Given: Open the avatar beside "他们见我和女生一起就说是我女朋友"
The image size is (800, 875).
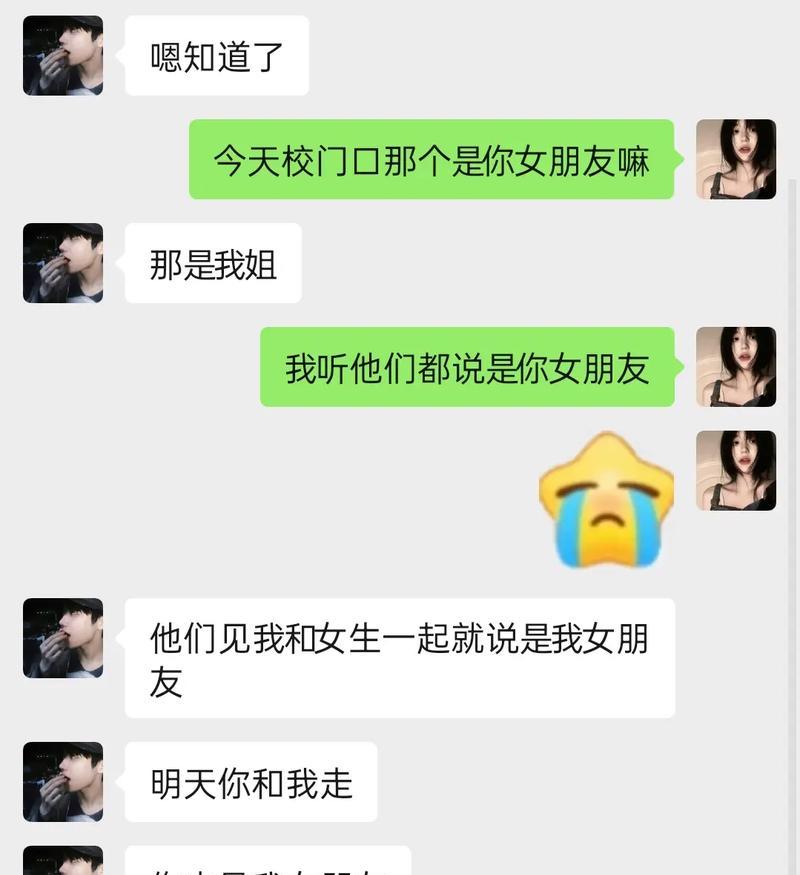Looking at the screenshot, I should coord(63,638).
